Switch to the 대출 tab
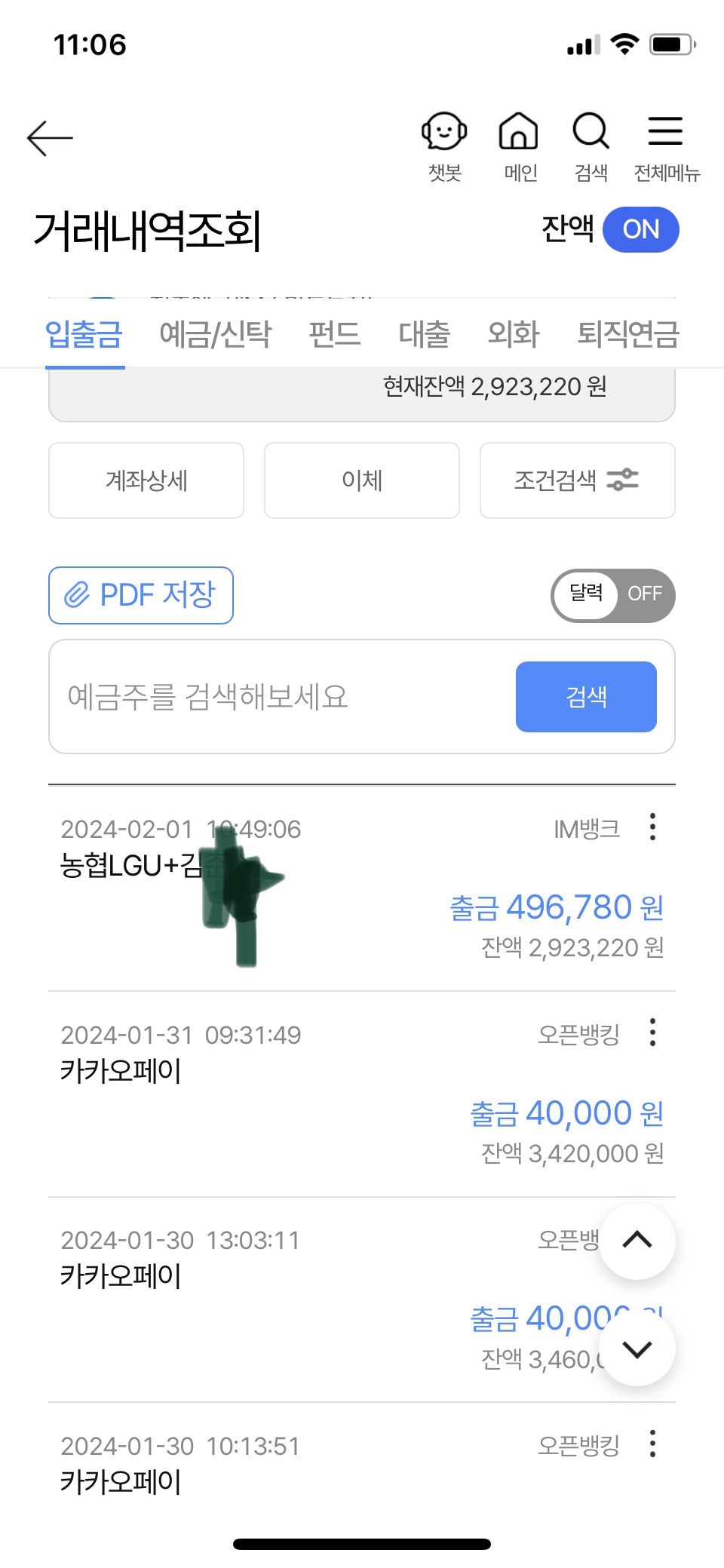Viewport: 724px width, 1568px height. (424, 334)
